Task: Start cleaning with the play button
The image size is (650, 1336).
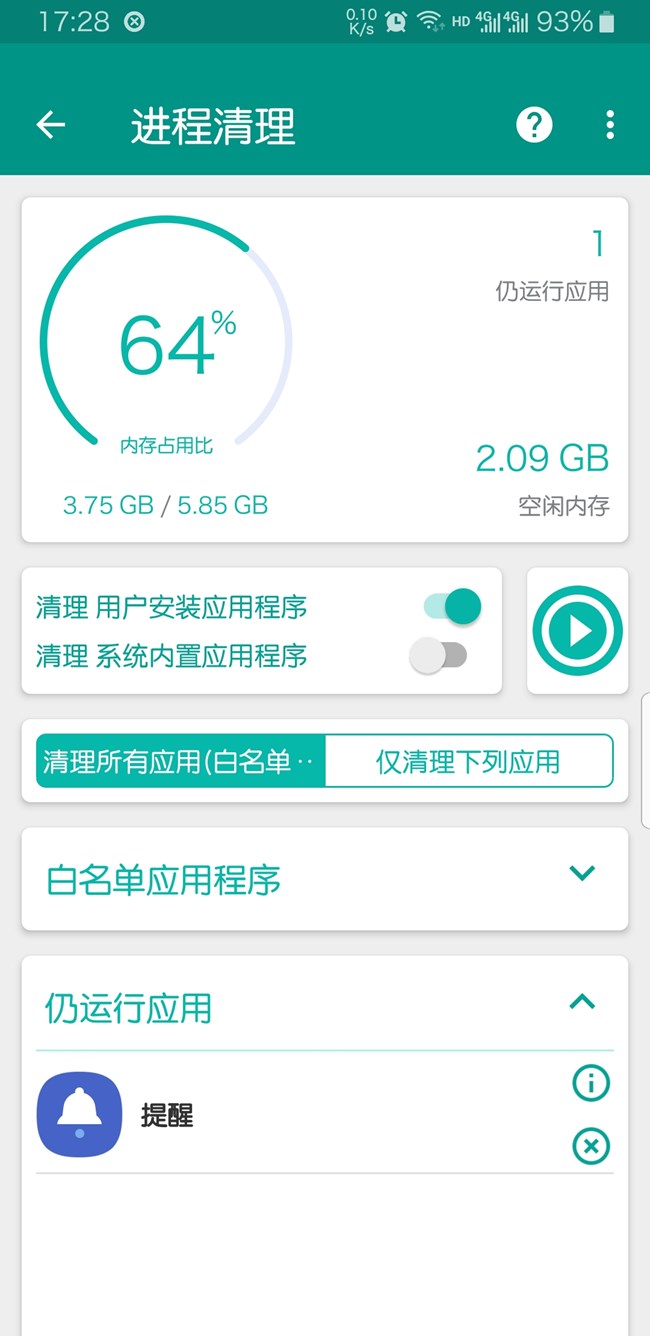Action: click(x=577, y=631)
